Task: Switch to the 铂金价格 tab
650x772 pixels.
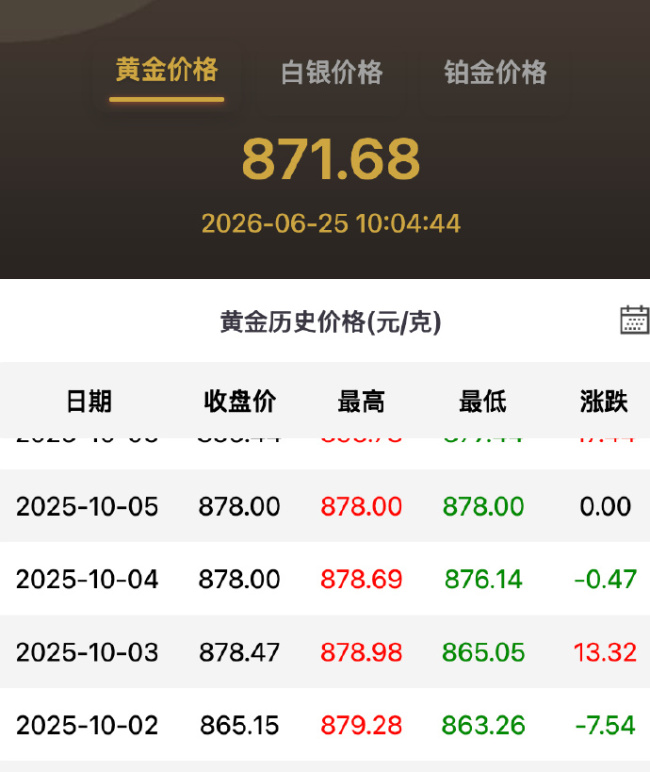Action: pos(495,72)
